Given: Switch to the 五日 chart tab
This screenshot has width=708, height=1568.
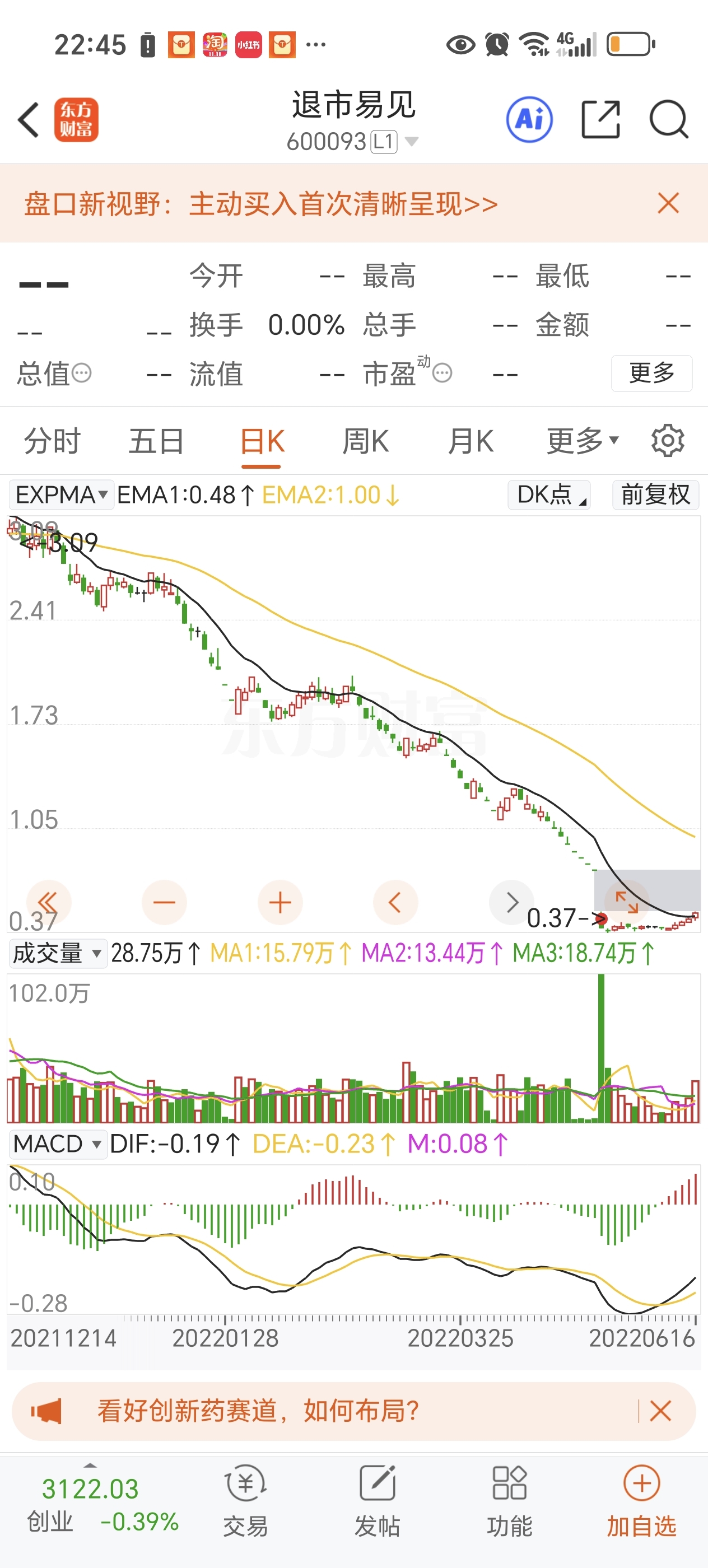Looking at the screenshot, I should point(156,441).
